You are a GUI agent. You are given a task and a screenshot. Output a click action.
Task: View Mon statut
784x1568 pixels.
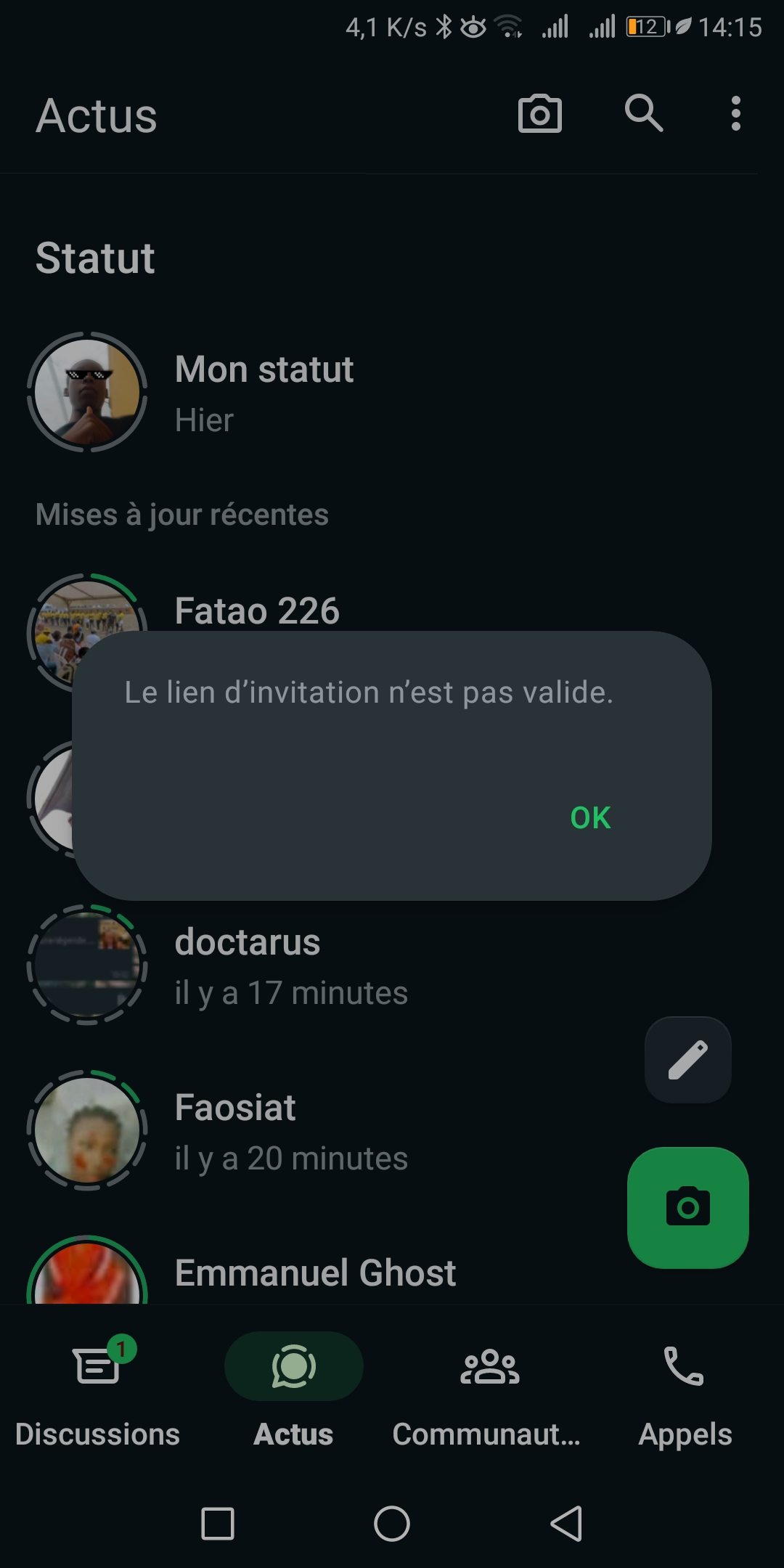pyautogui.click(x=264, y=392)
